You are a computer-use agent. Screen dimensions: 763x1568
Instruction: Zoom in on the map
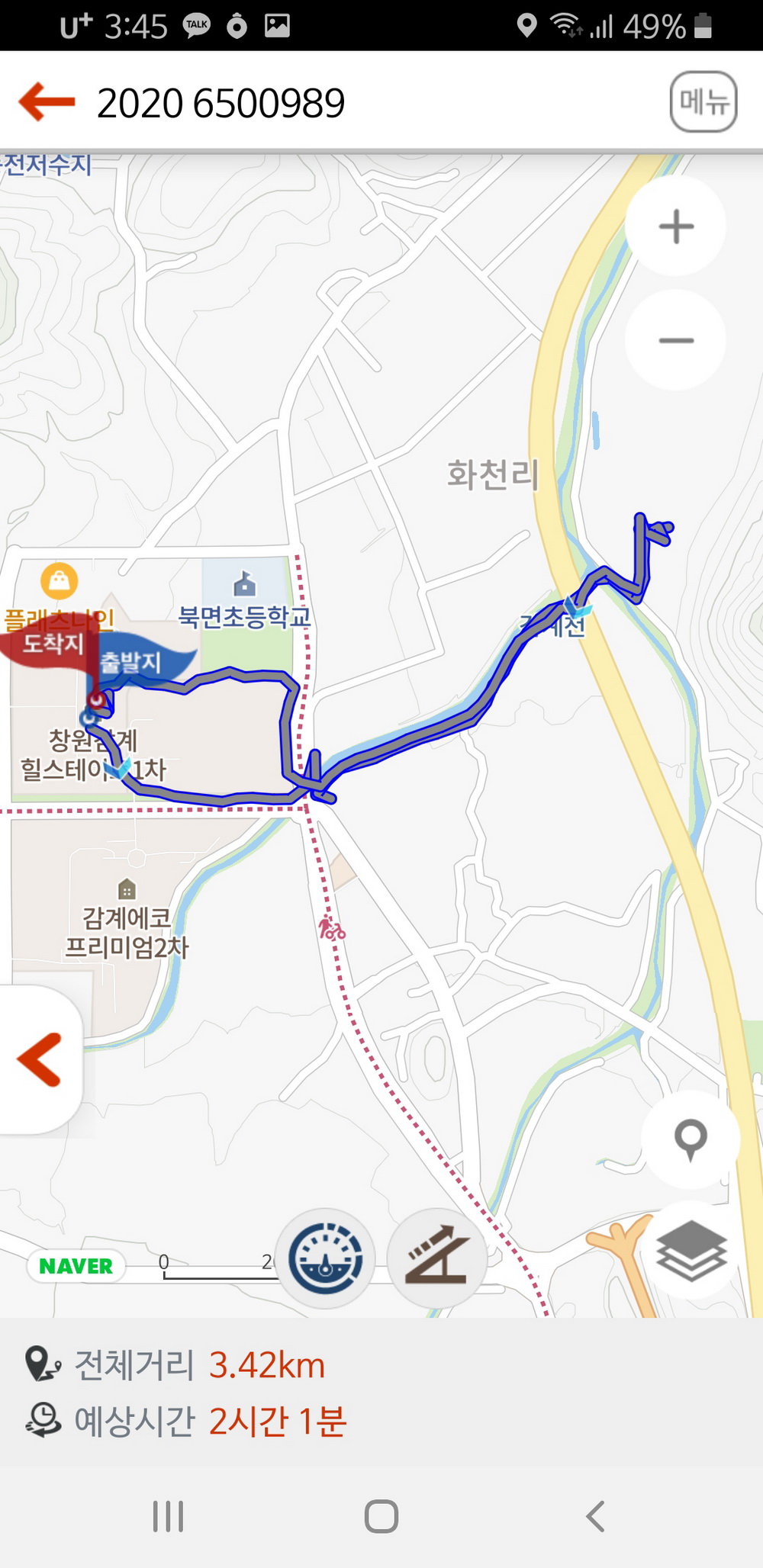click(675, 227)
